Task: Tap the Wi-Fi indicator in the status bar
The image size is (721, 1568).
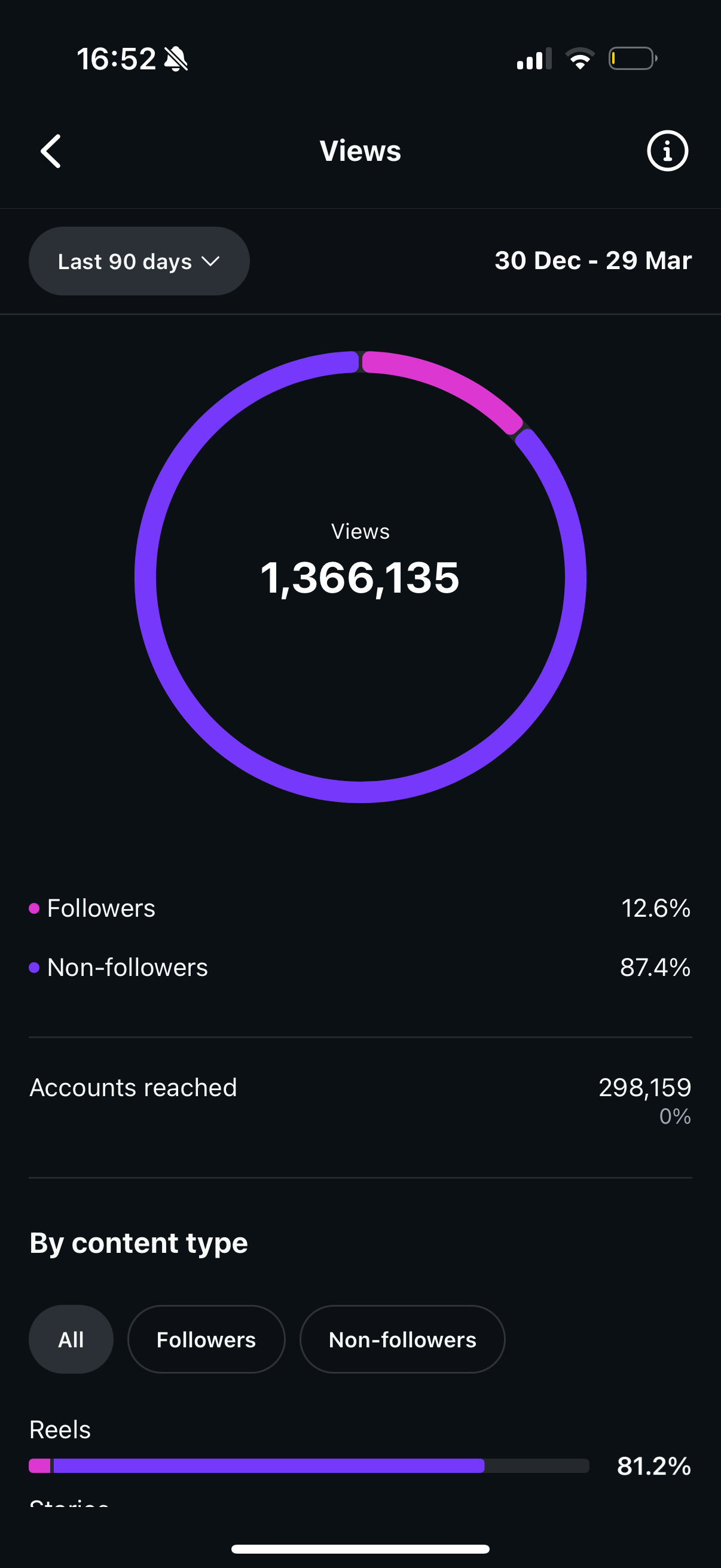Action: point(579,58)
